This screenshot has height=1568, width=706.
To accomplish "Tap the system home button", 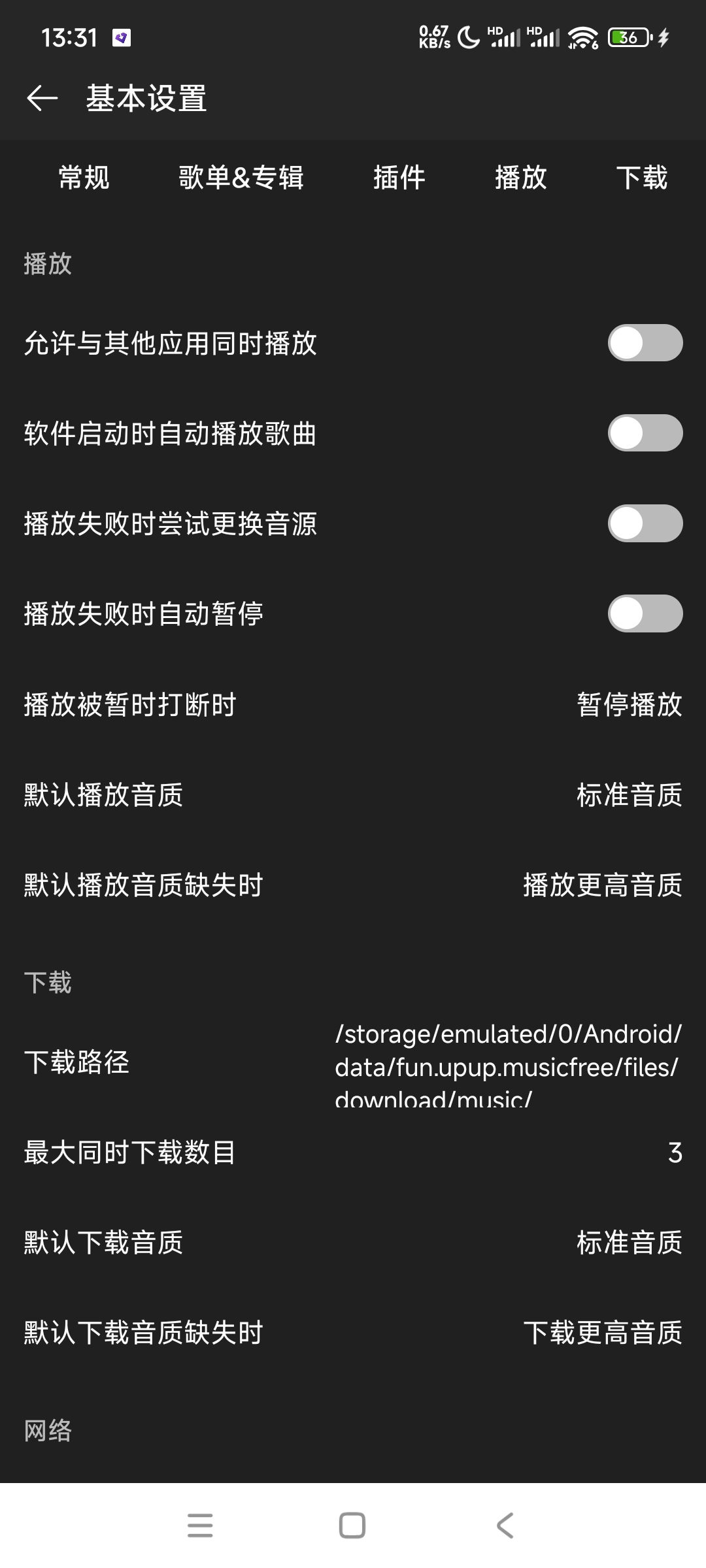I will tap(352, 1526).
